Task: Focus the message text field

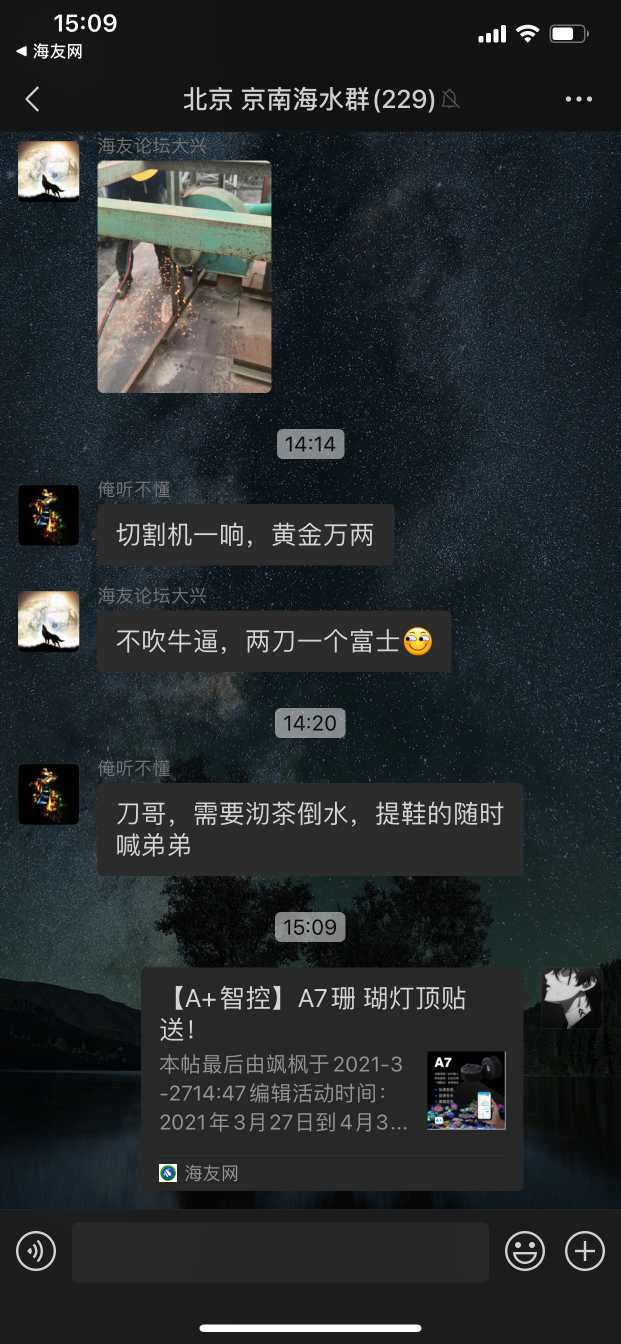Action: click(x=280, y=1251)
